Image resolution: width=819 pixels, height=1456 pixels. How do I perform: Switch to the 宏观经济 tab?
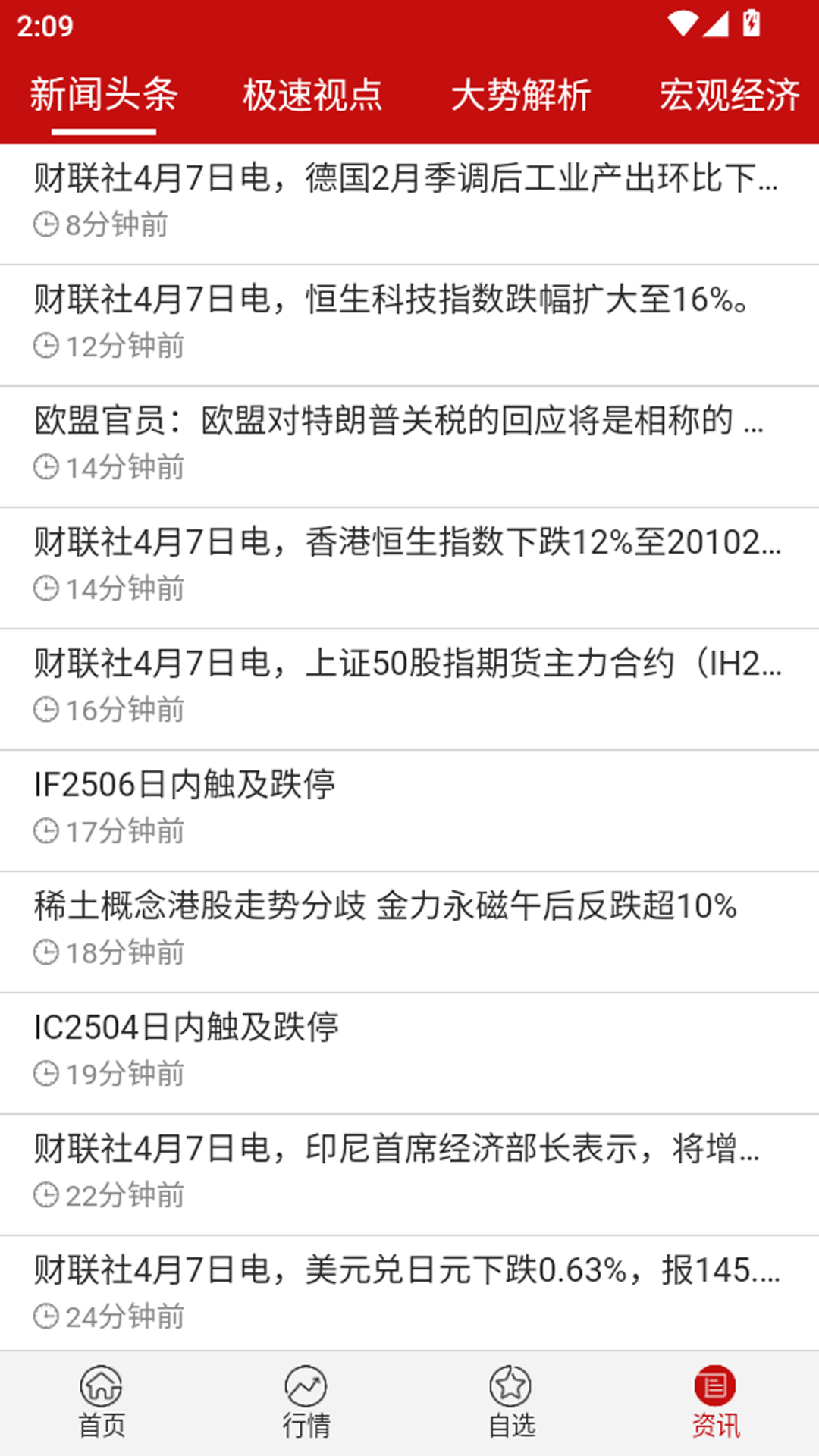730,94
